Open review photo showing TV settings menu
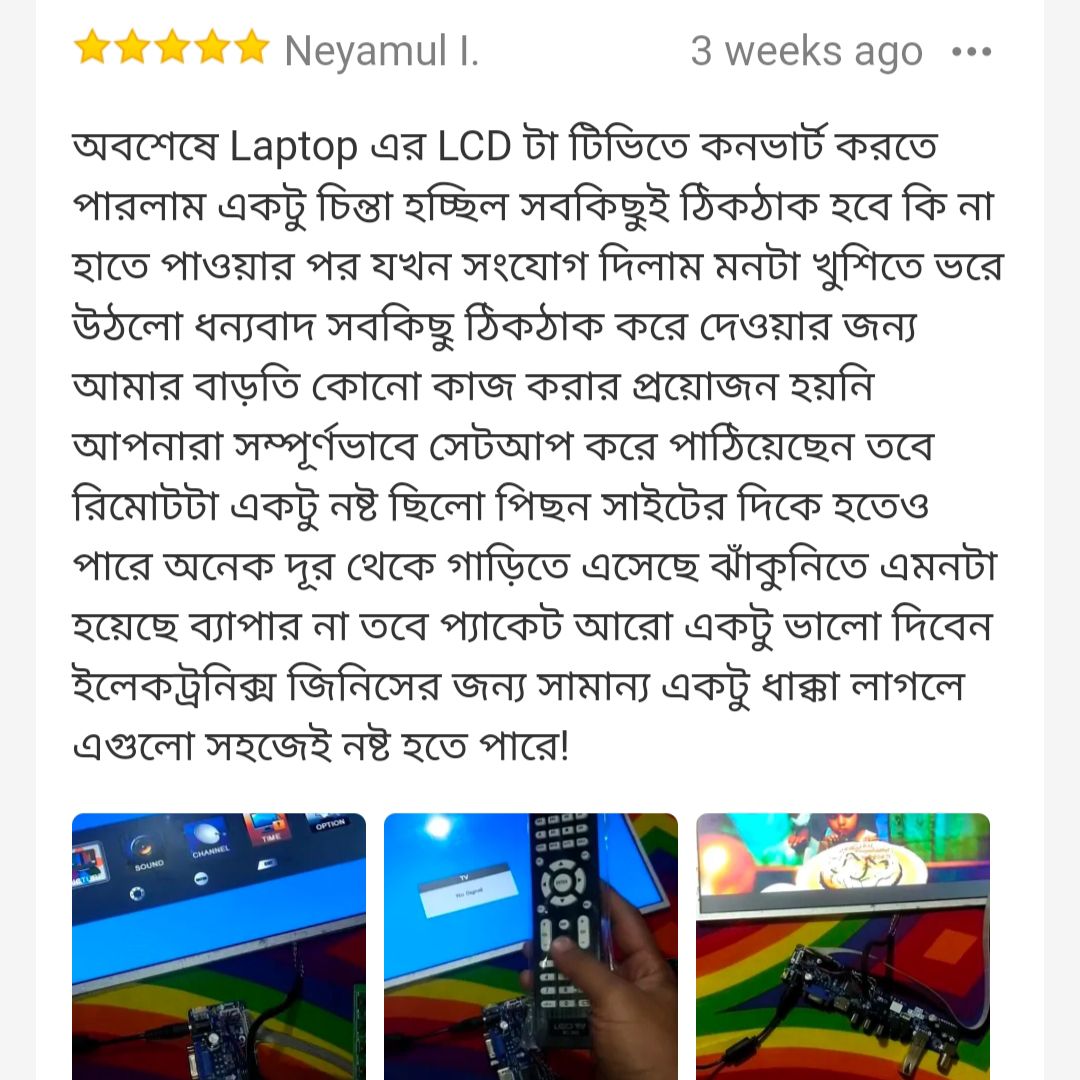The width and height of the screenshot is (1080, 1080). point(219,945)
